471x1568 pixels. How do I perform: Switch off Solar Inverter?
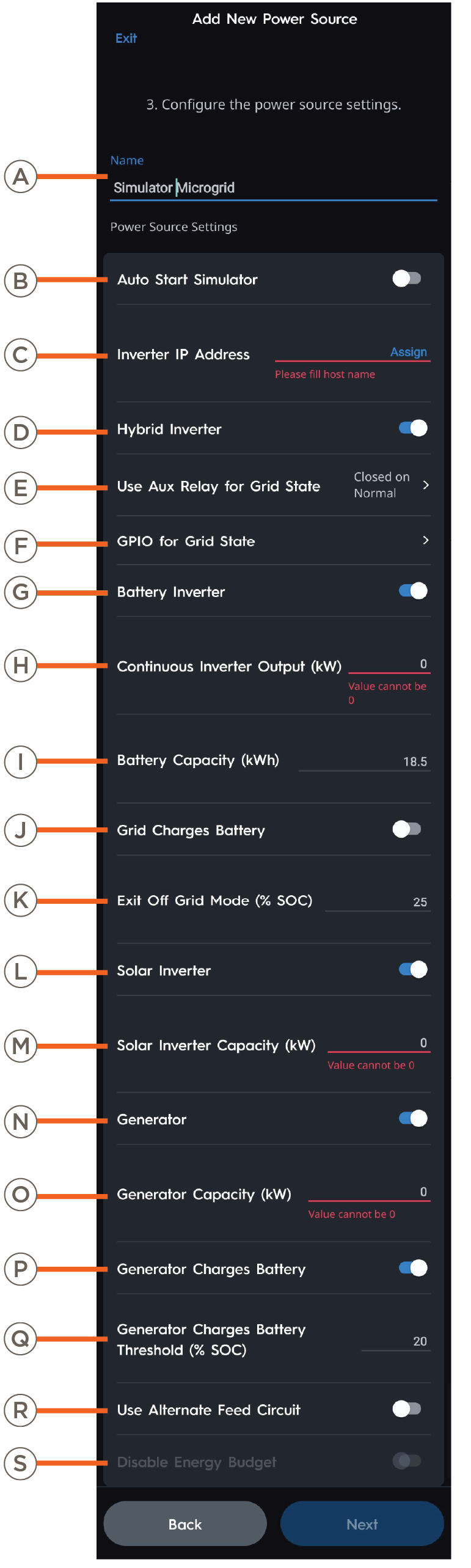pos(413,970)
